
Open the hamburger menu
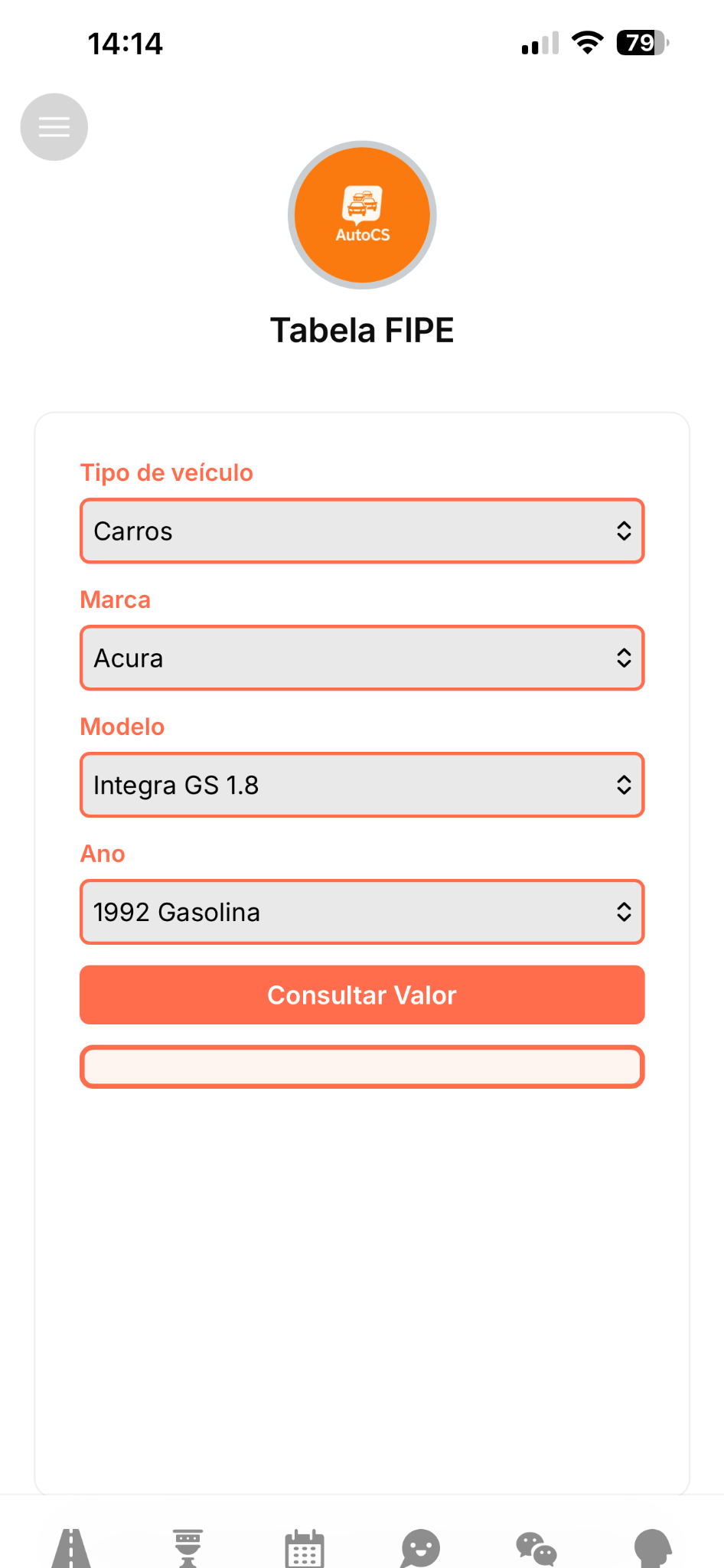tap(54, 127)
